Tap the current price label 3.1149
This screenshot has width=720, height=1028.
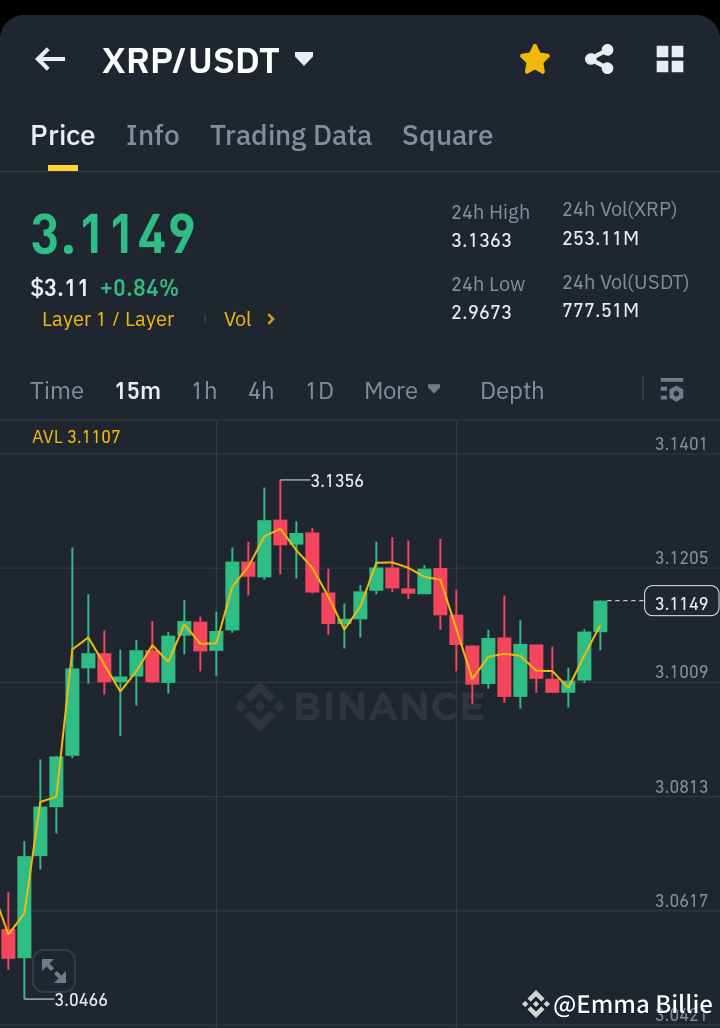pyautogui.click(x=680, y=601)
